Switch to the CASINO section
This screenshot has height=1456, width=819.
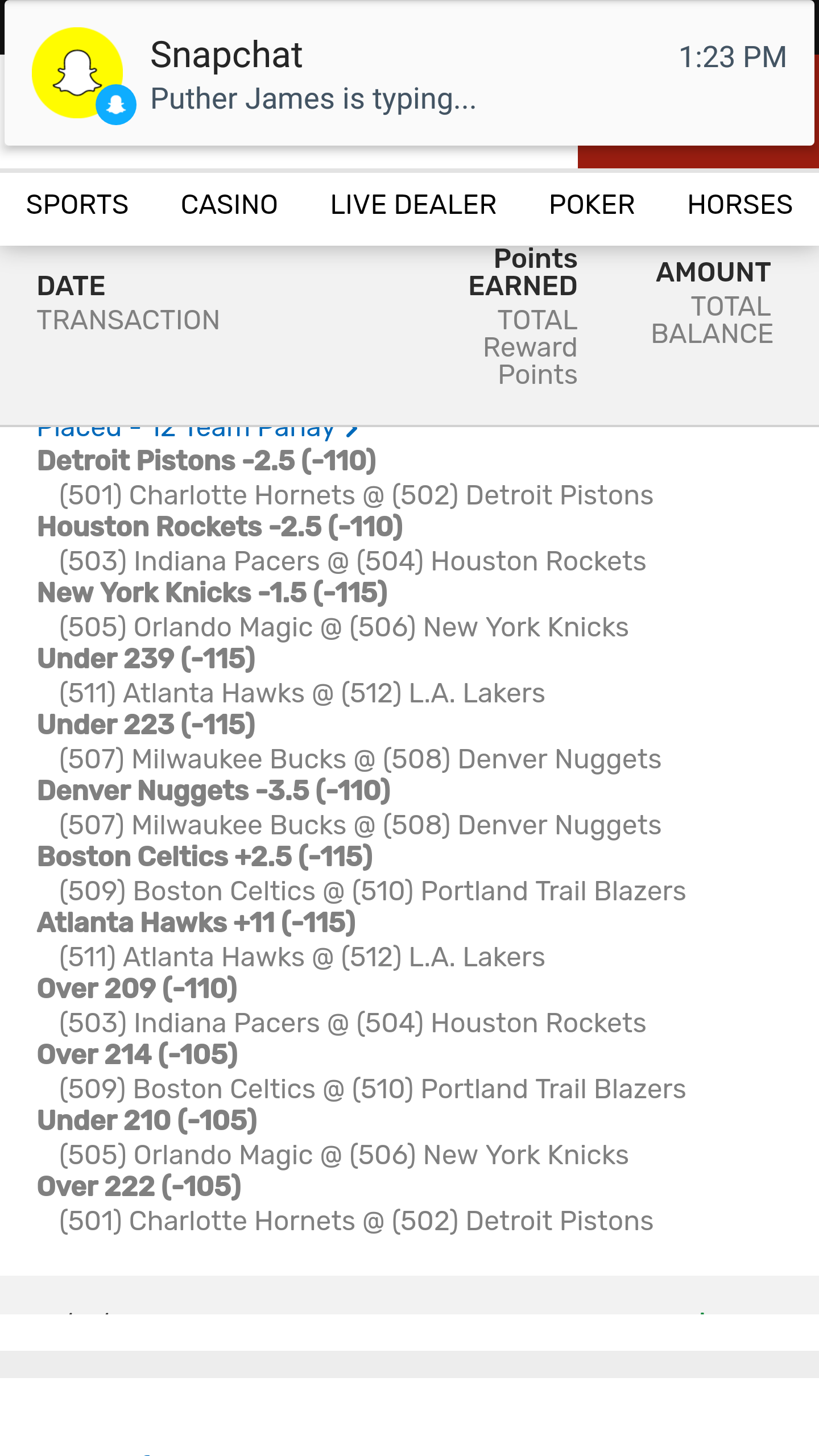229,204
